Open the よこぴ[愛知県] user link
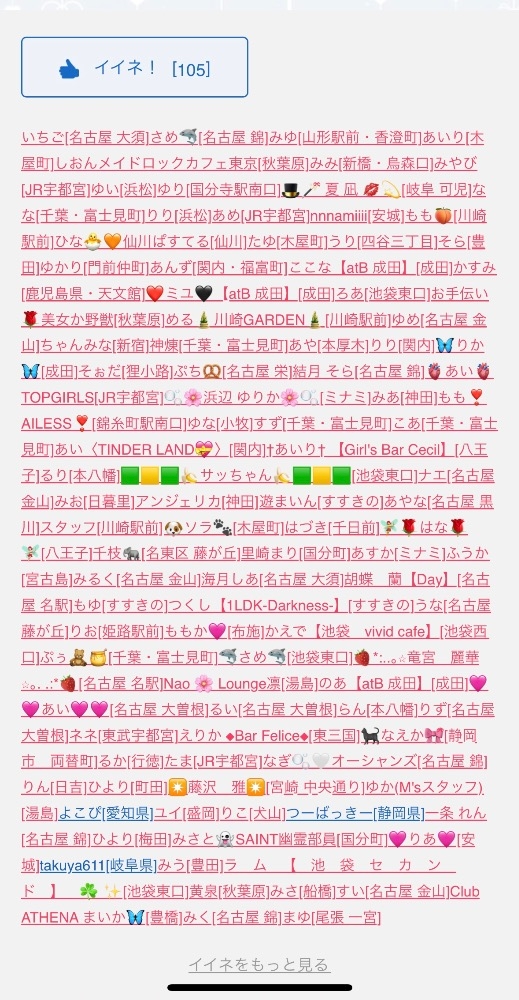Screen dimensions: 519x1000 (105, 814)
